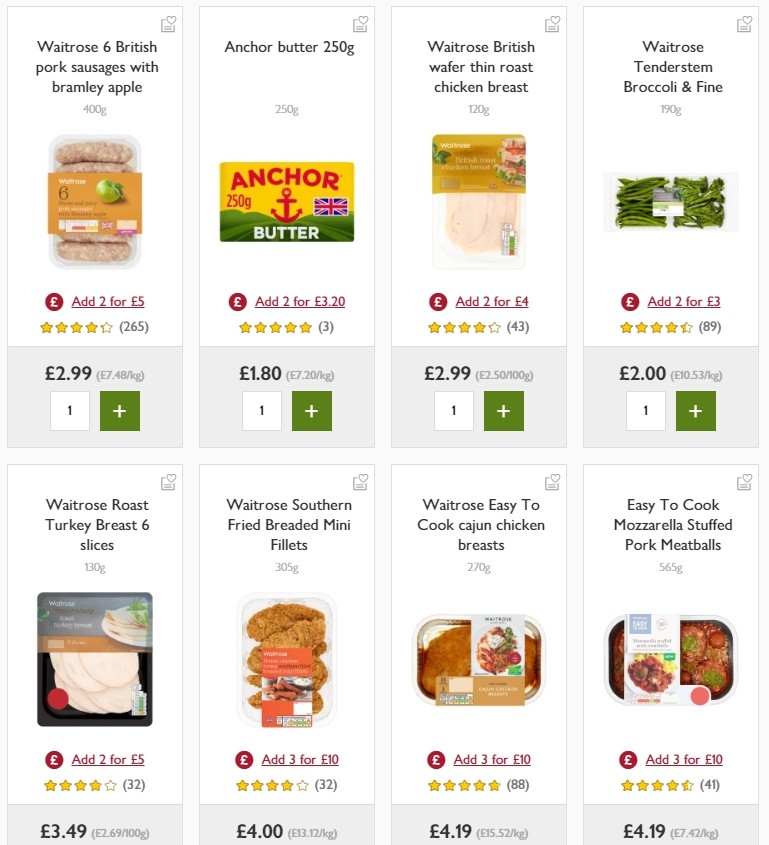Save Roast Turkey Breast using the heart icon
The image size is (769, 845).
point(168,481)
